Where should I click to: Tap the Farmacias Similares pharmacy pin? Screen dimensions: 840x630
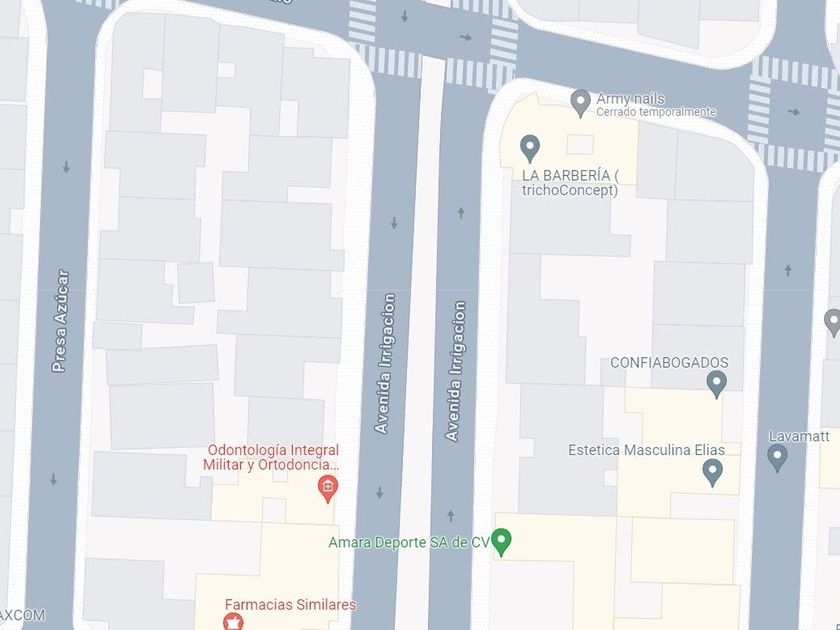(x=233, y=622)
